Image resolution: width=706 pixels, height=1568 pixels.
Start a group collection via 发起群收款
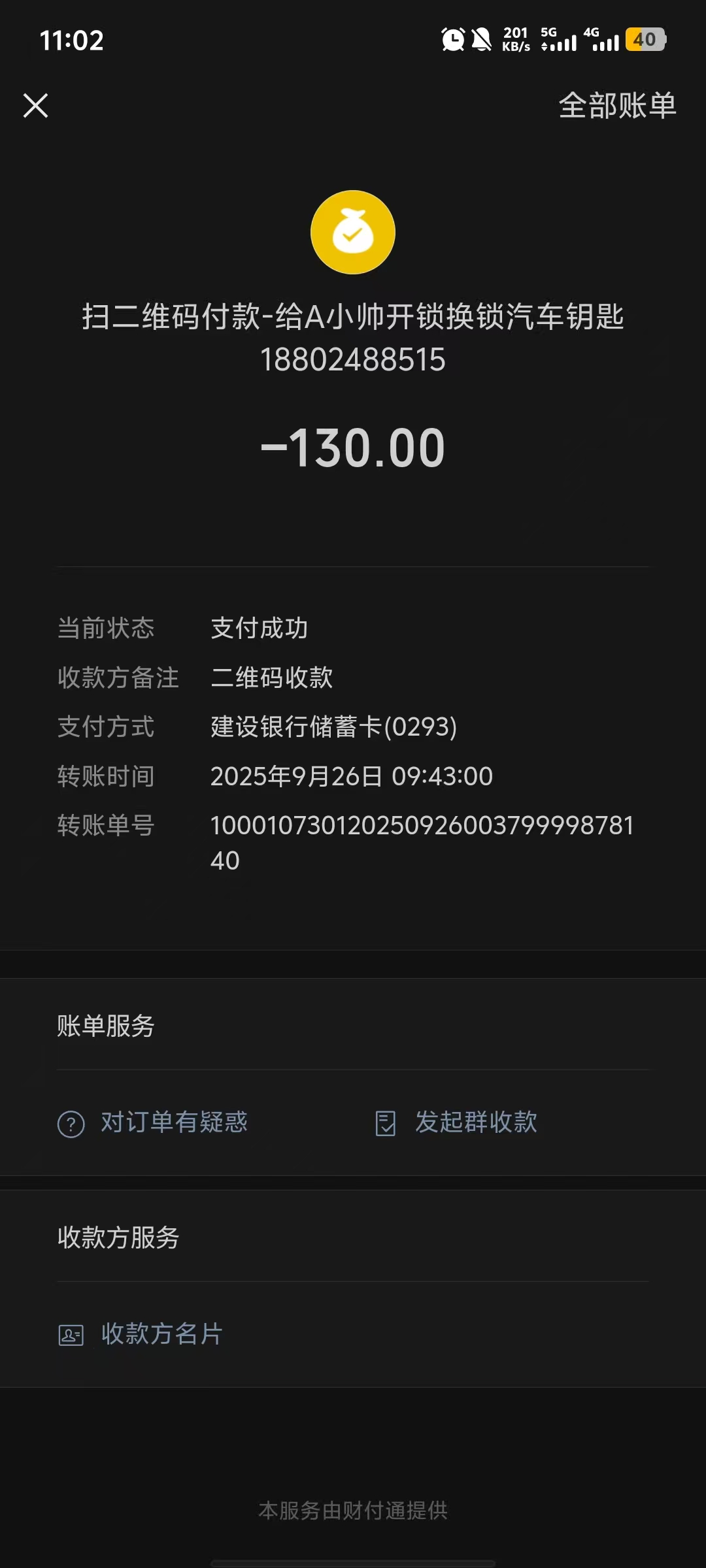point(457,1122)
